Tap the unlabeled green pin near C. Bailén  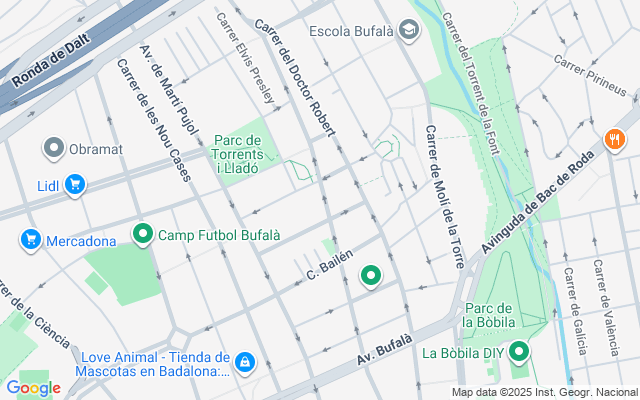tap(371, 276)
